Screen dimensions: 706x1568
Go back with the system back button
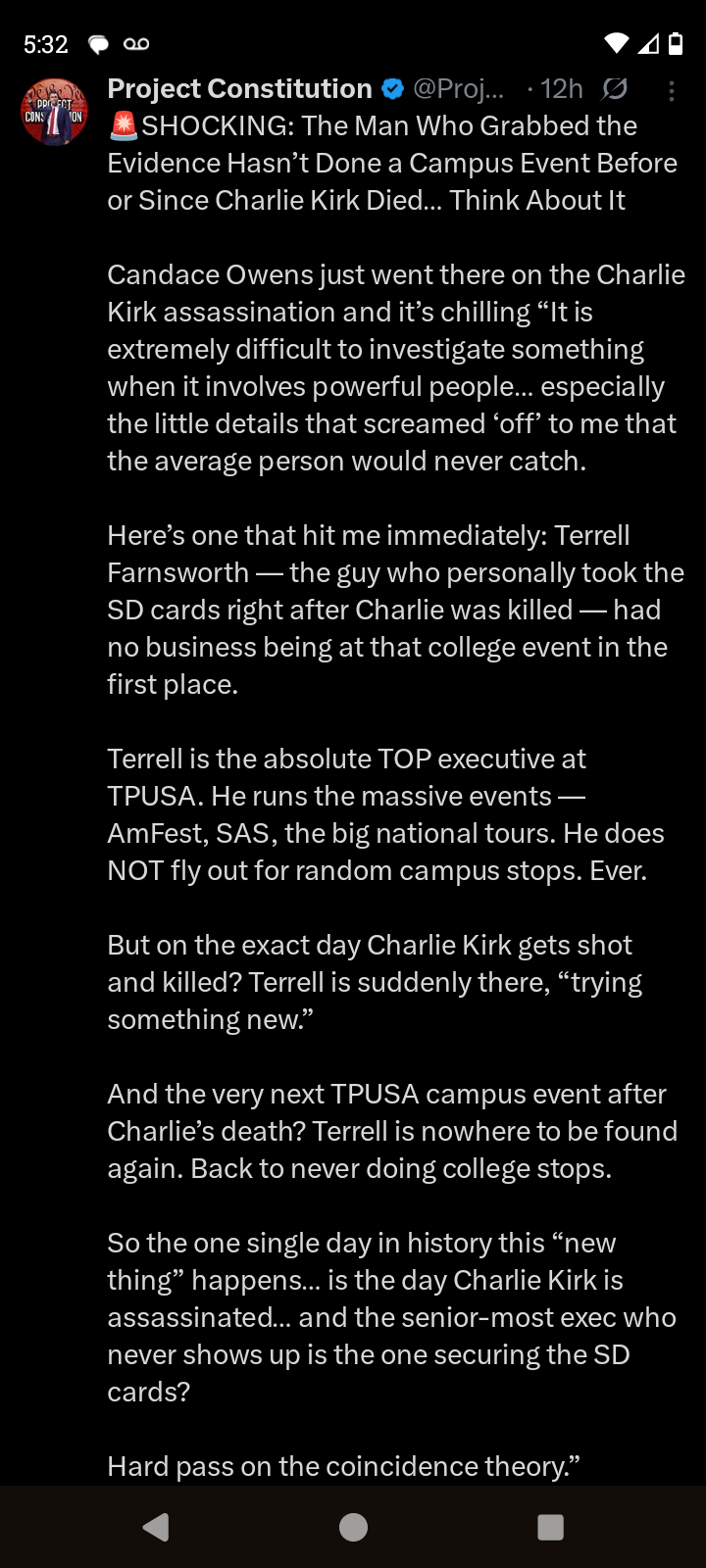point(156,1527)
